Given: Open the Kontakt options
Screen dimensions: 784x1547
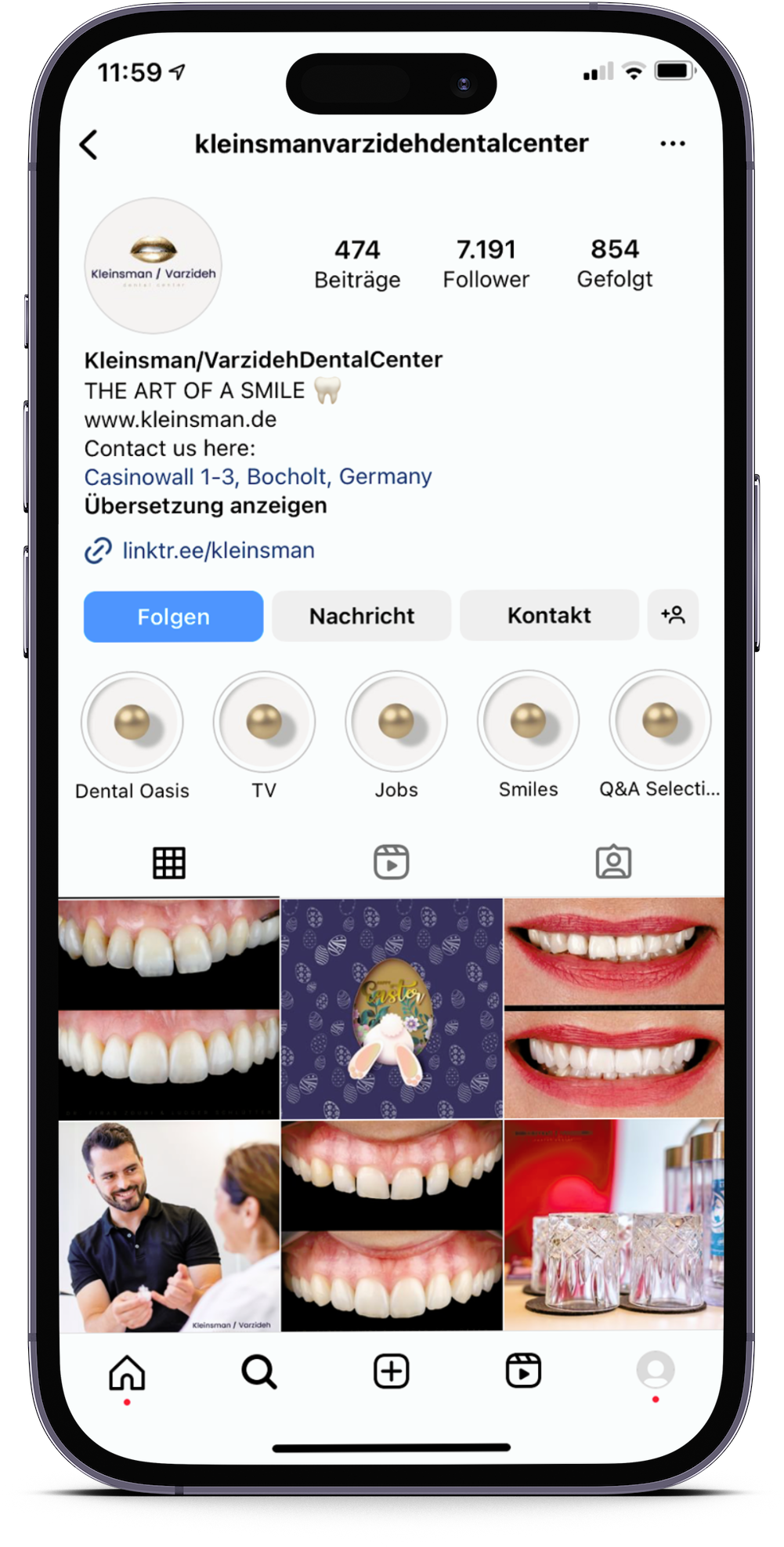Looking at the screenshot, I should click(548, 616).
